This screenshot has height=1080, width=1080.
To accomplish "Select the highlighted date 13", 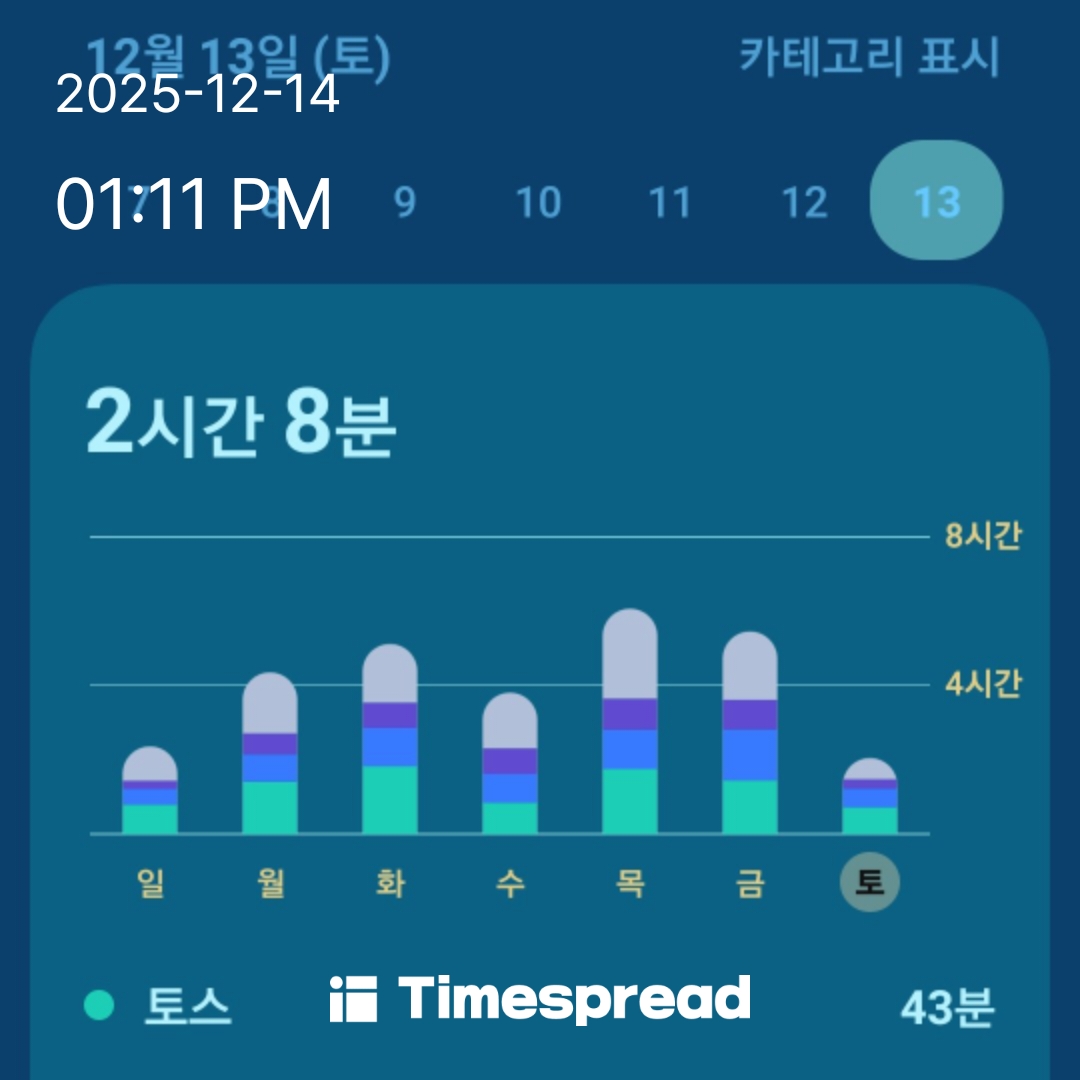I will tap(937, 201).
